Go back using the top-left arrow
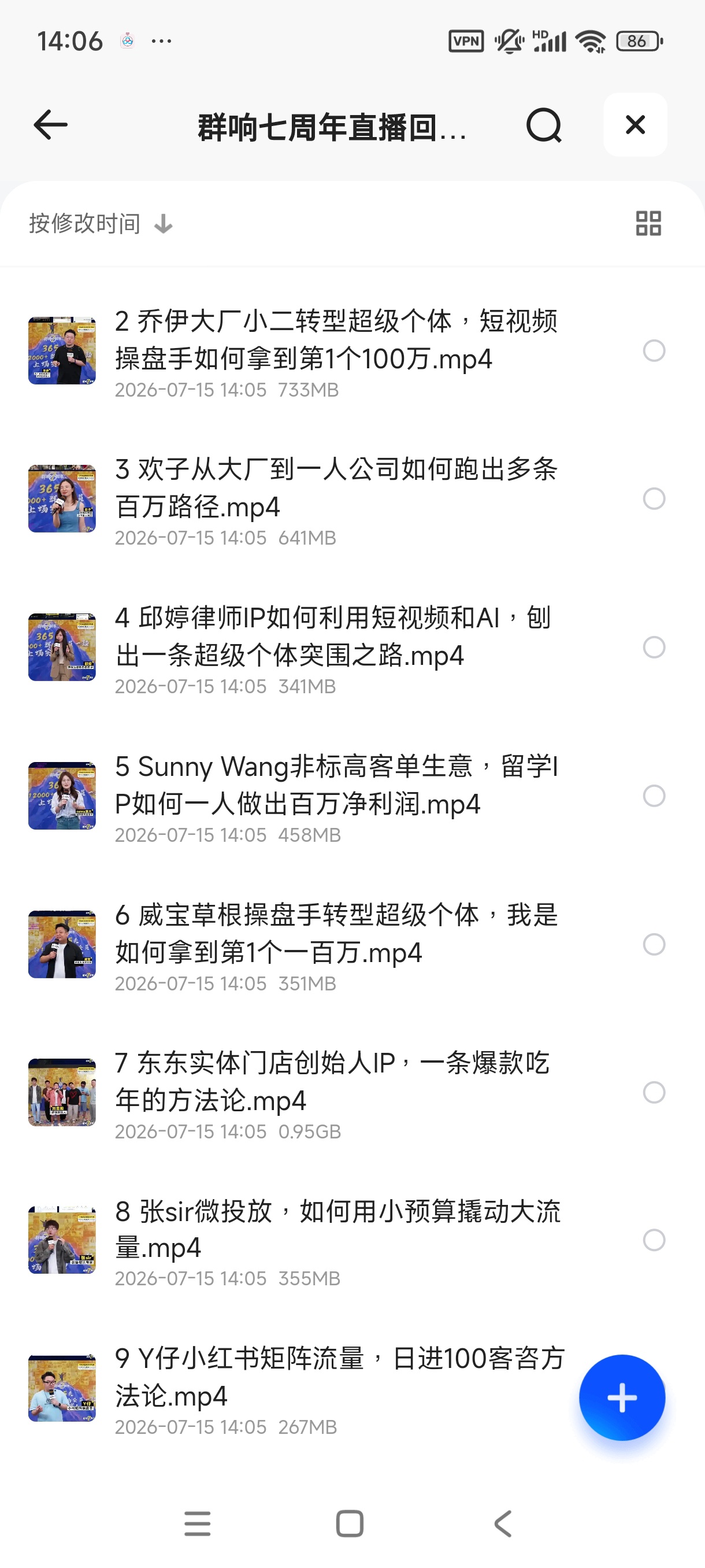This screenshot has height=1568, width=705. coord(50,125)
